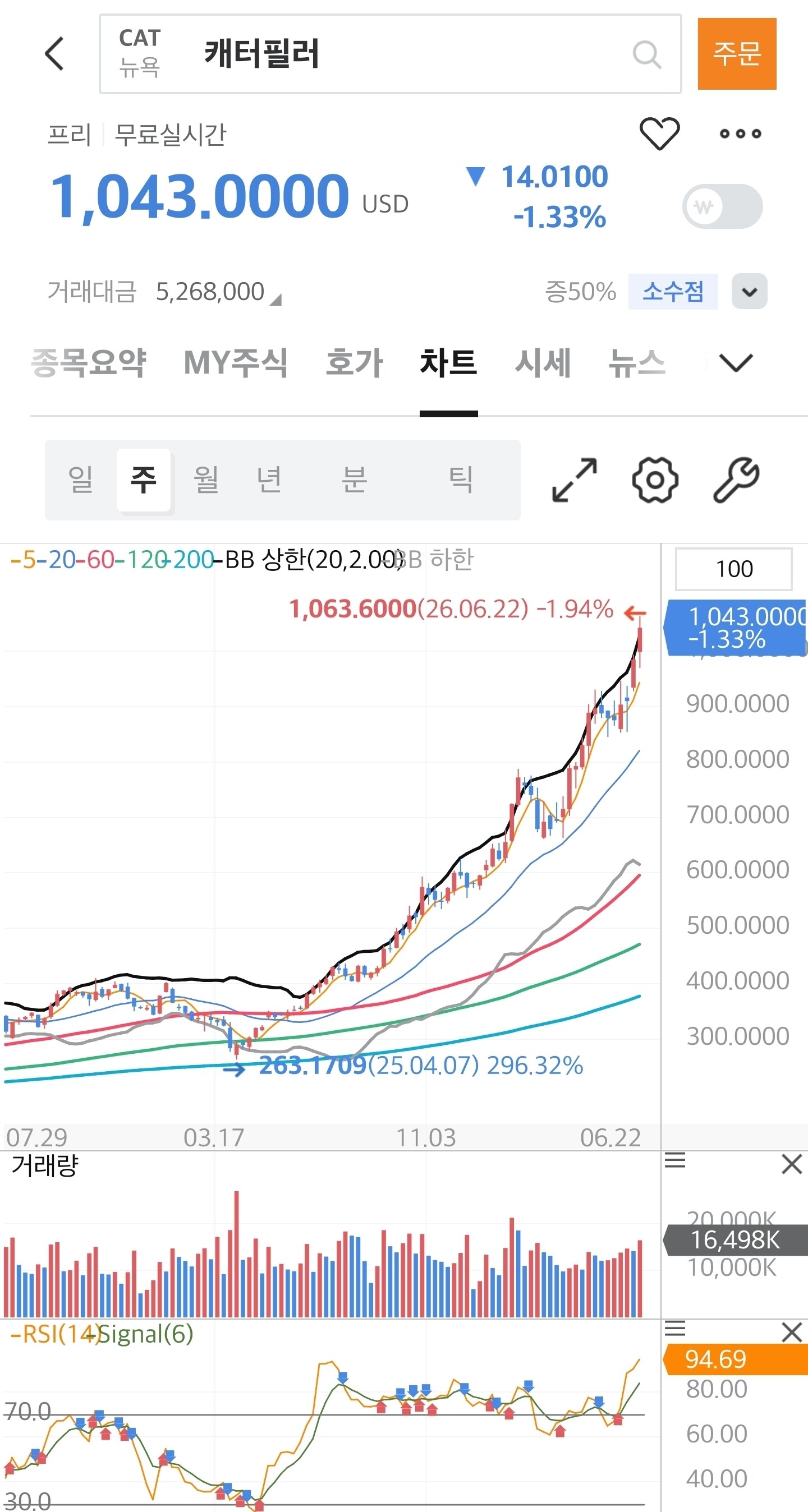Tap the 소수점 fractional share badge
The width and height of the screenshot is (808, 1512).
coord(673,291)
